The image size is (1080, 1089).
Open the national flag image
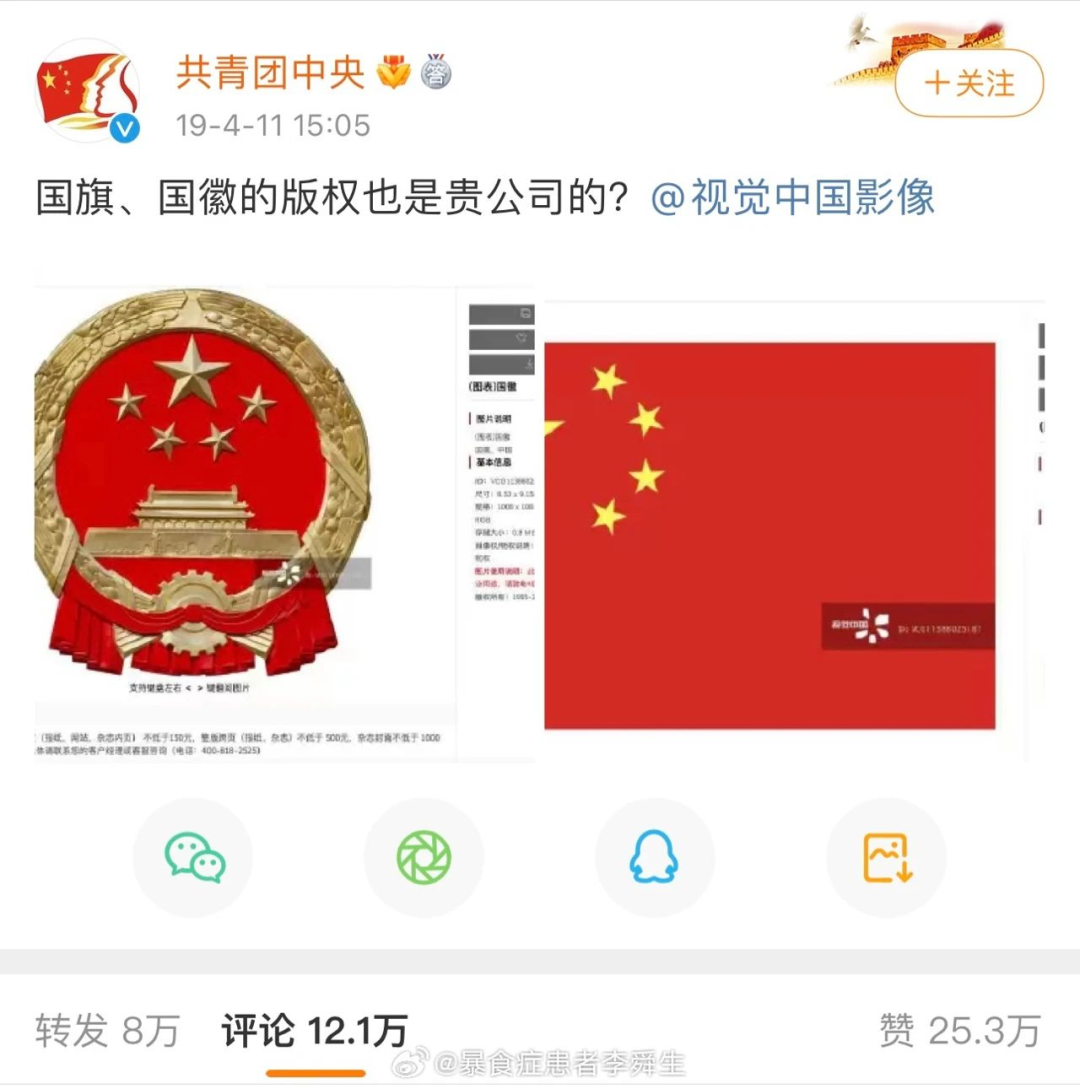pos(769,535)
